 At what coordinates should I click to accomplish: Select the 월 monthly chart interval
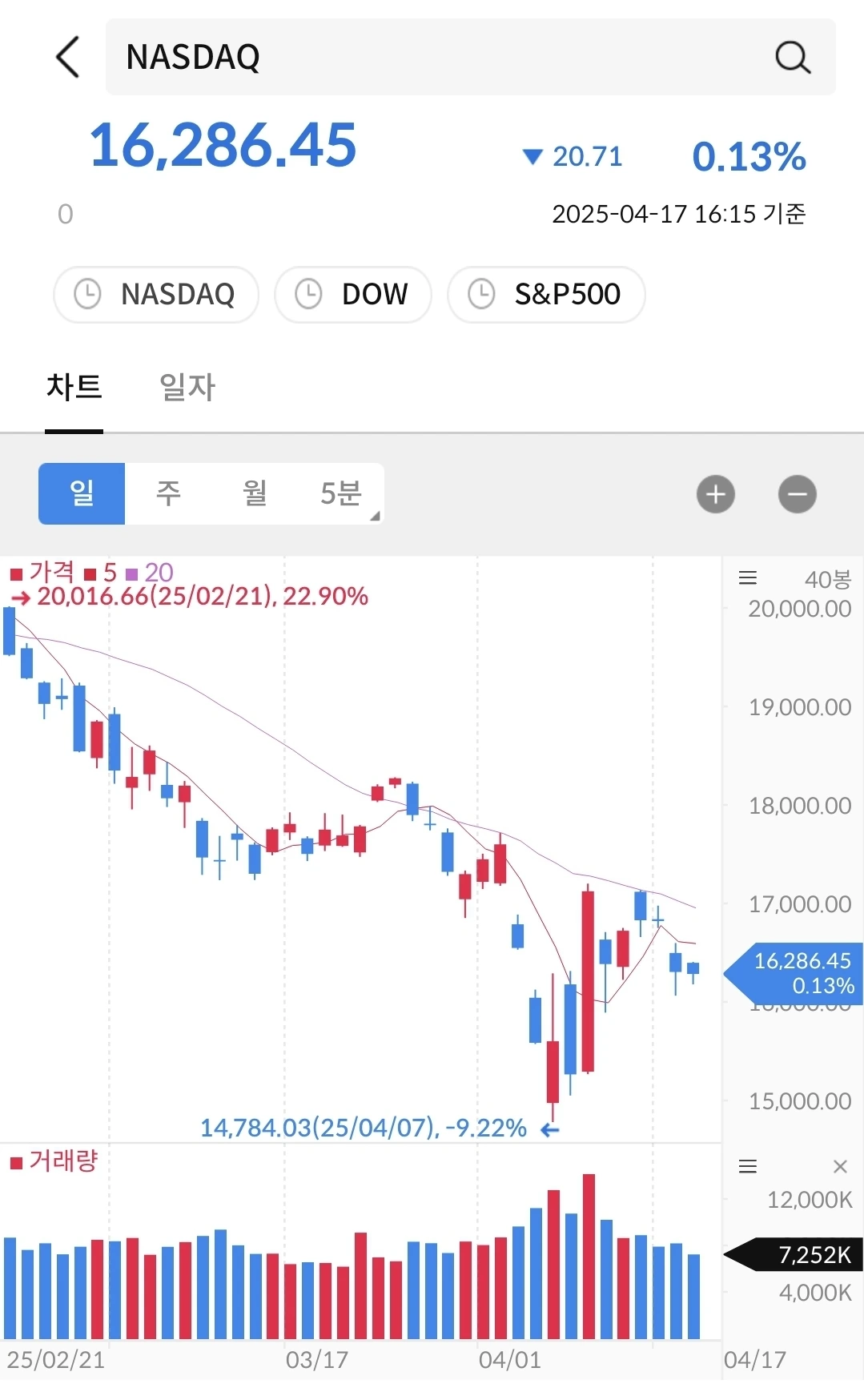coord(255,493)
